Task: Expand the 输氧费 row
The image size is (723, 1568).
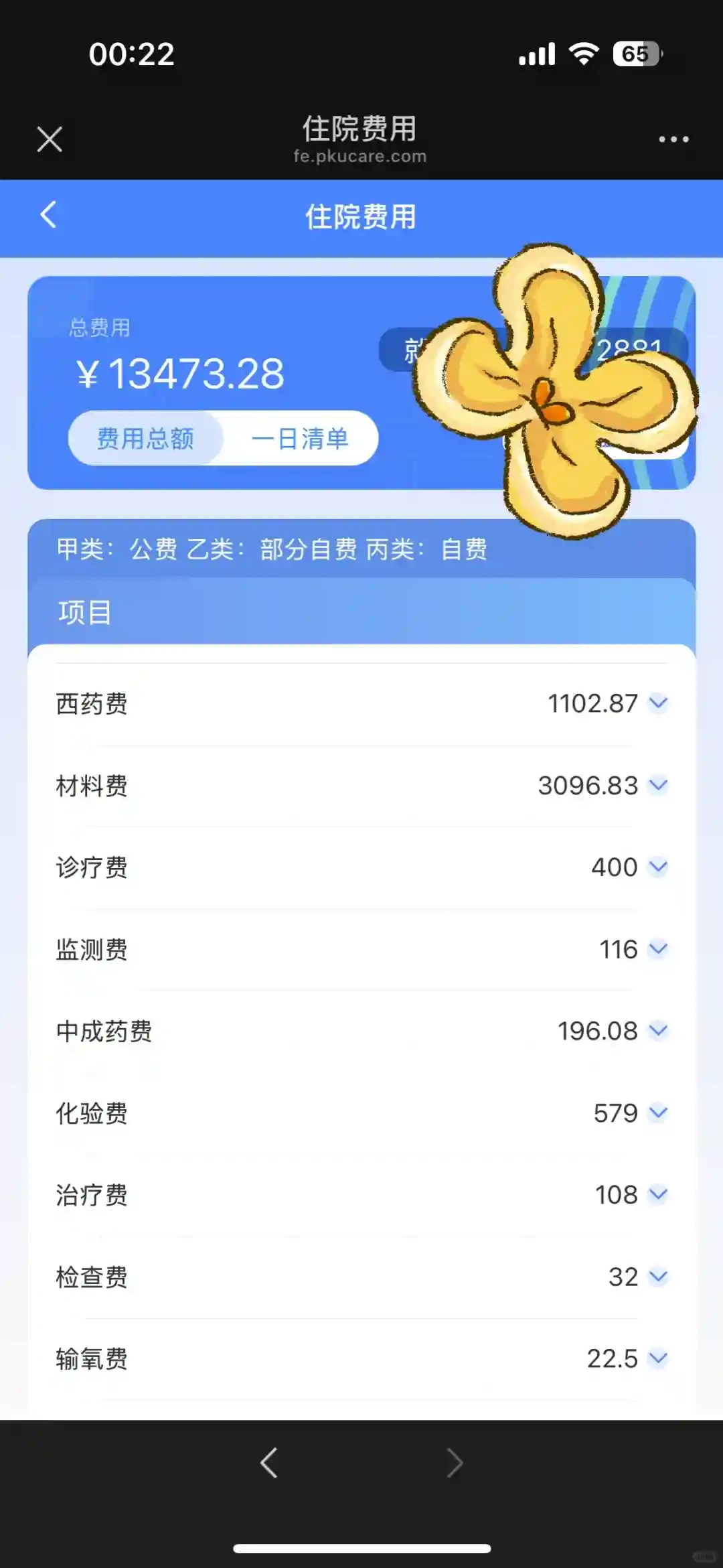Action: [x=659, y=1358]
